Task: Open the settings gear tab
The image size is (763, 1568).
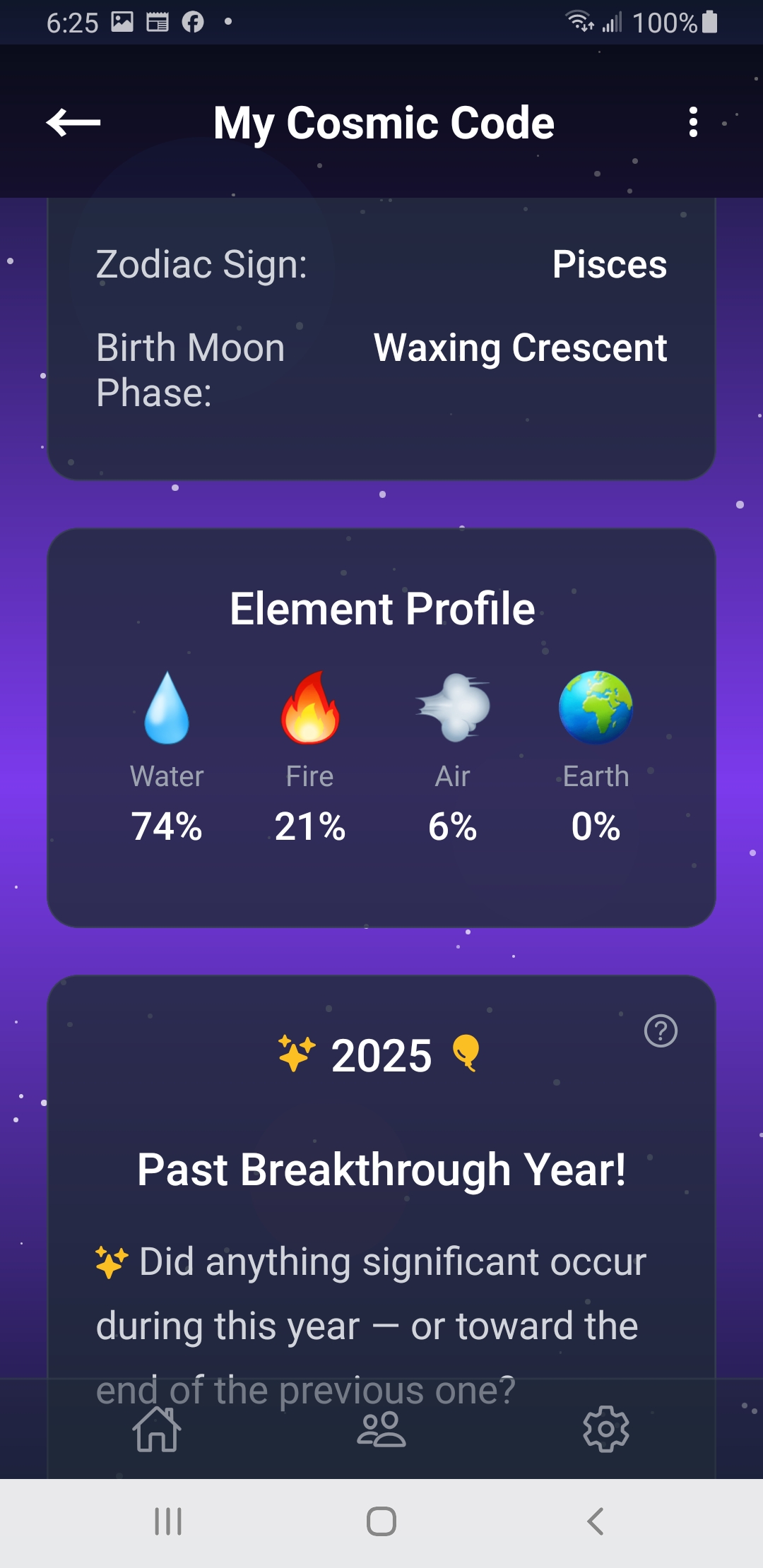Action: (x=605, y=1429)
